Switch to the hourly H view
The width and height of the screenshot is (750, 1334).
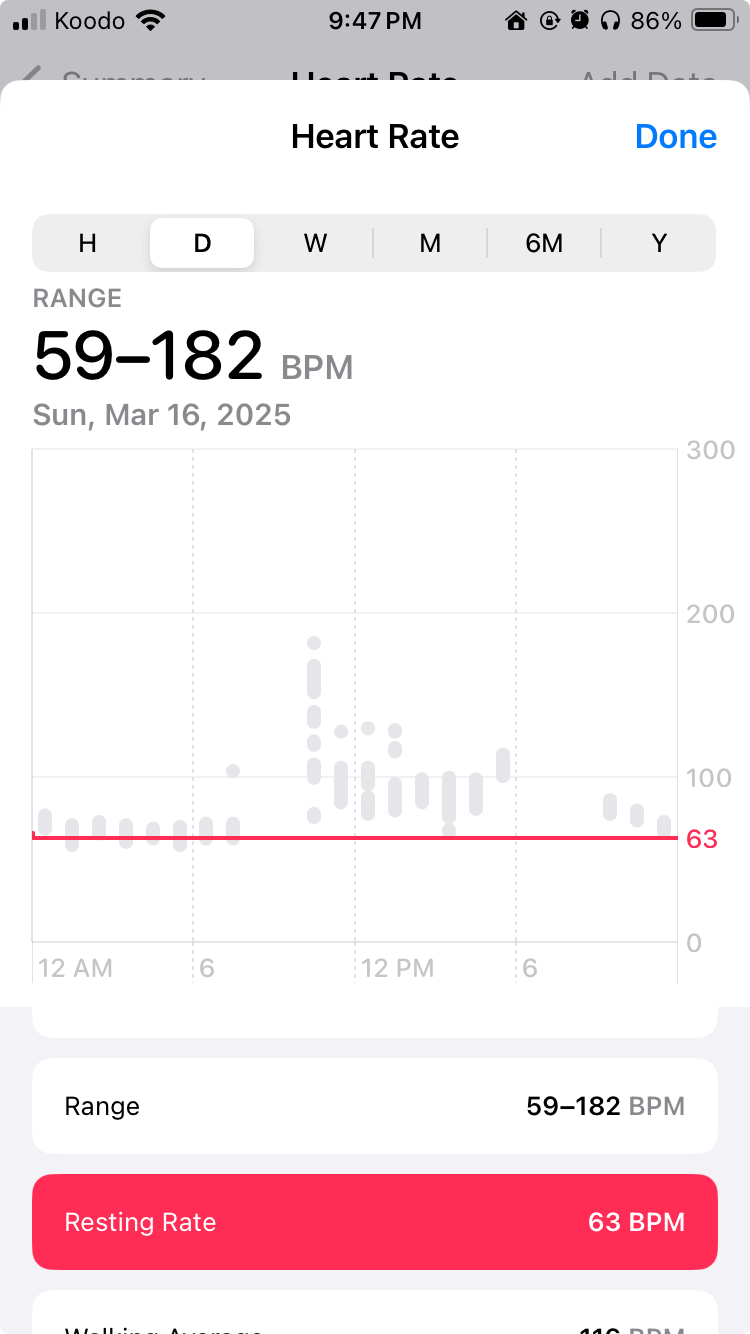pos(88,243)
